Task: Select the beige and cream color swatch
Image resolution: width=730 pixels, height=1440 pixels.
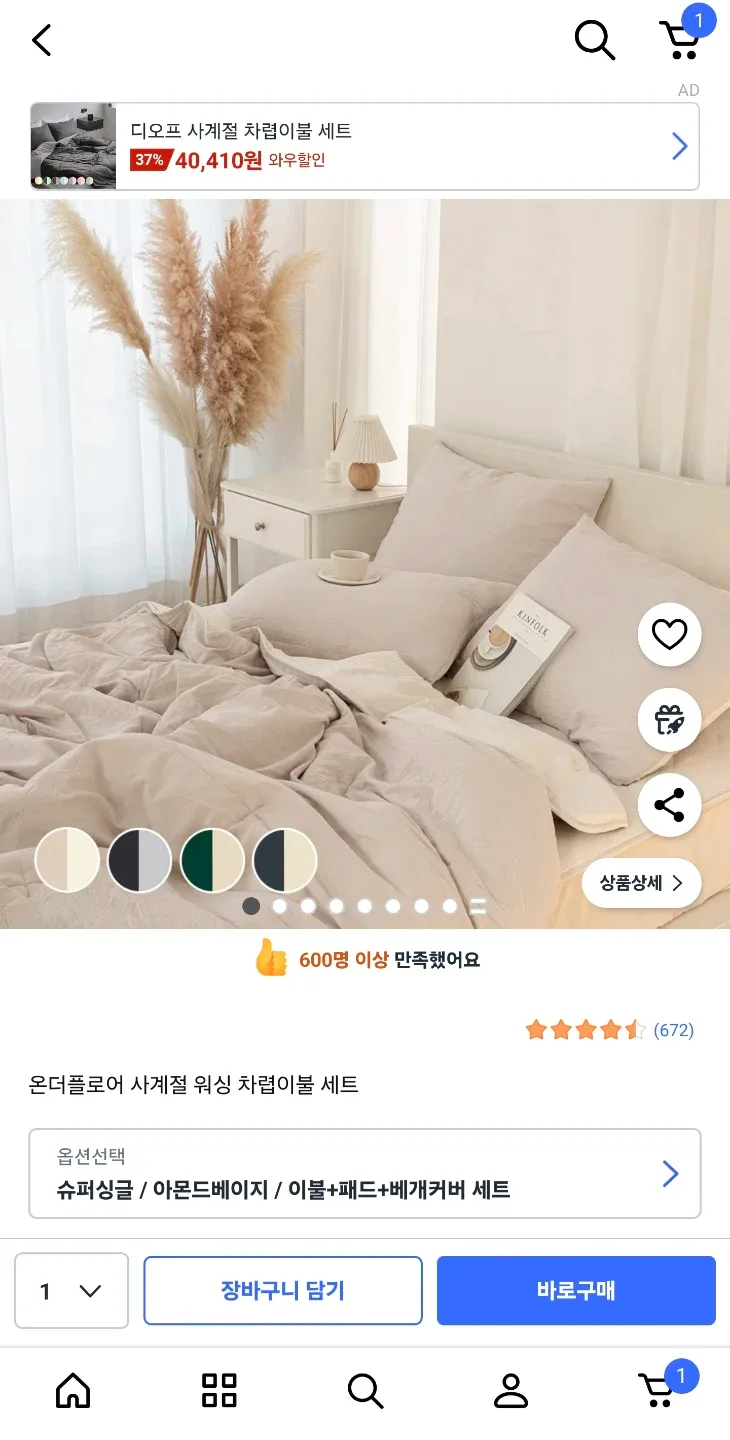Action: 67,860
